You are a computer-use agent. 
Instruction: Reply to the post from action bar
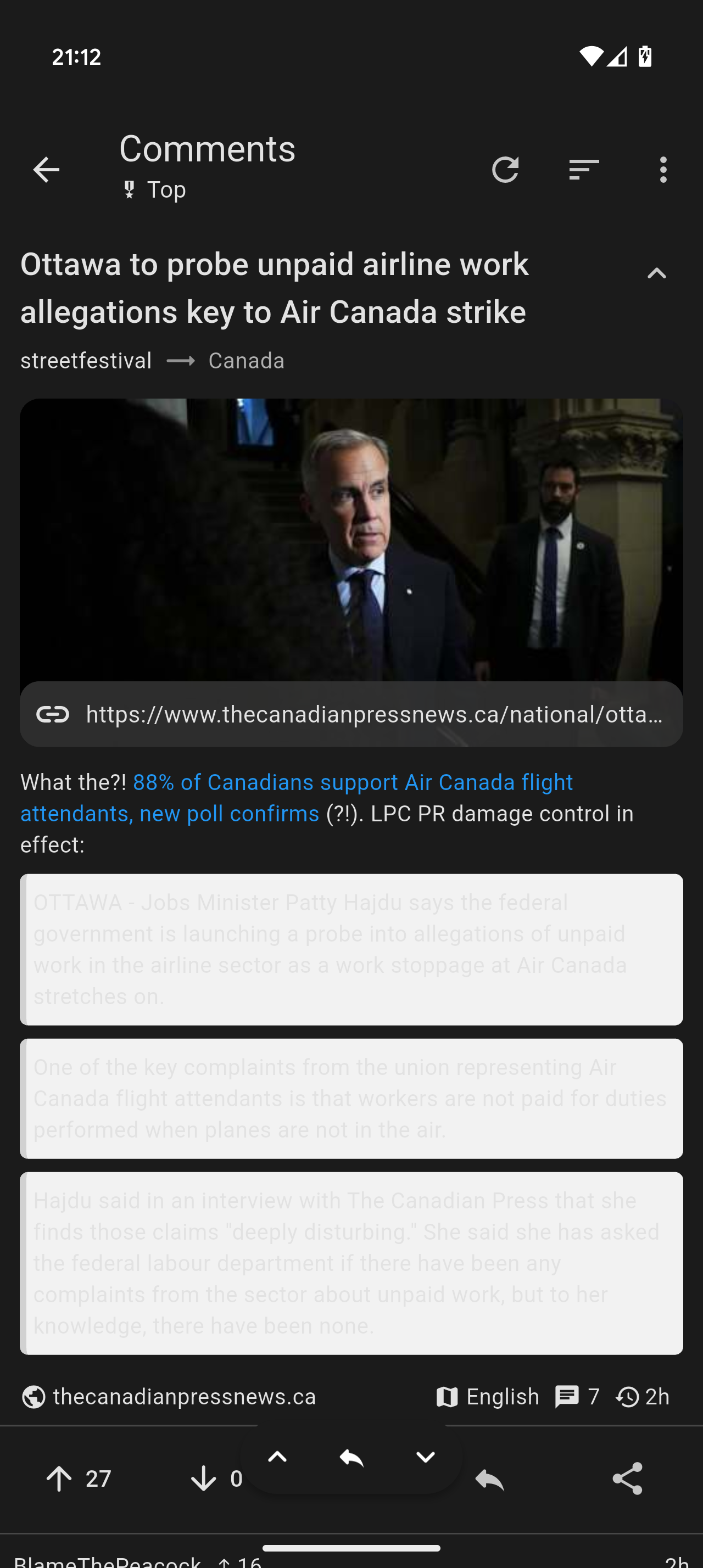[x=490, y=1480]
